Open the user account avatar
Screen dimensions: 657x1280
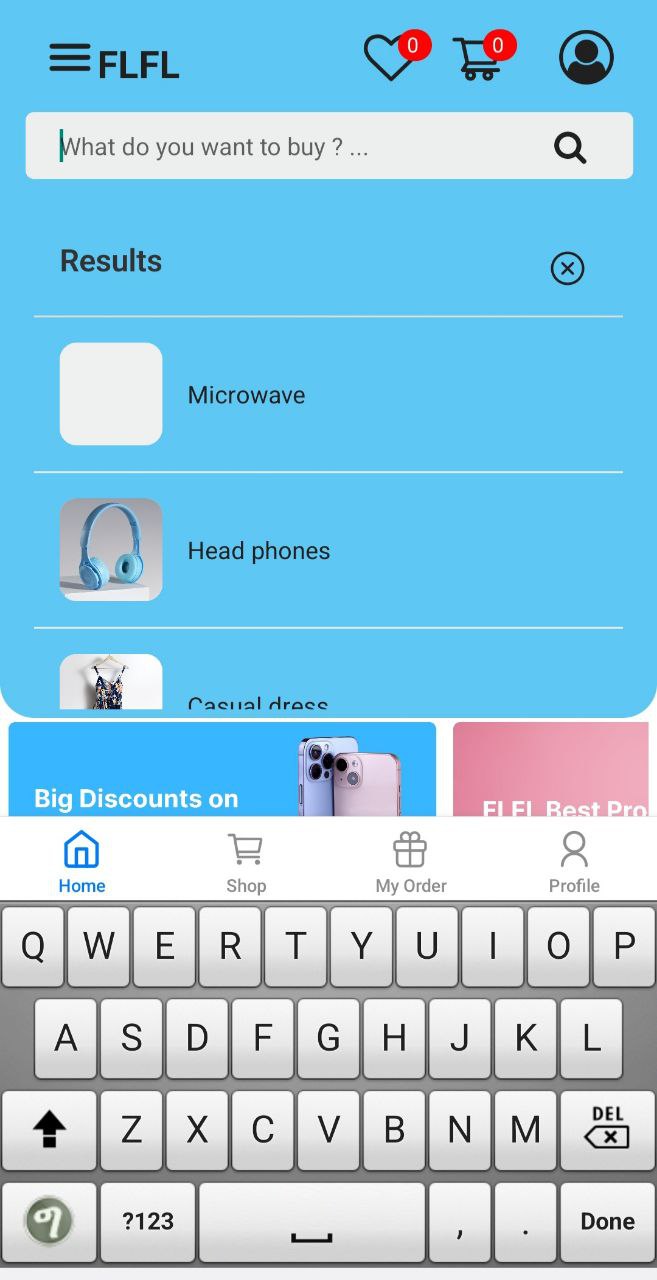tap(586, 57)
